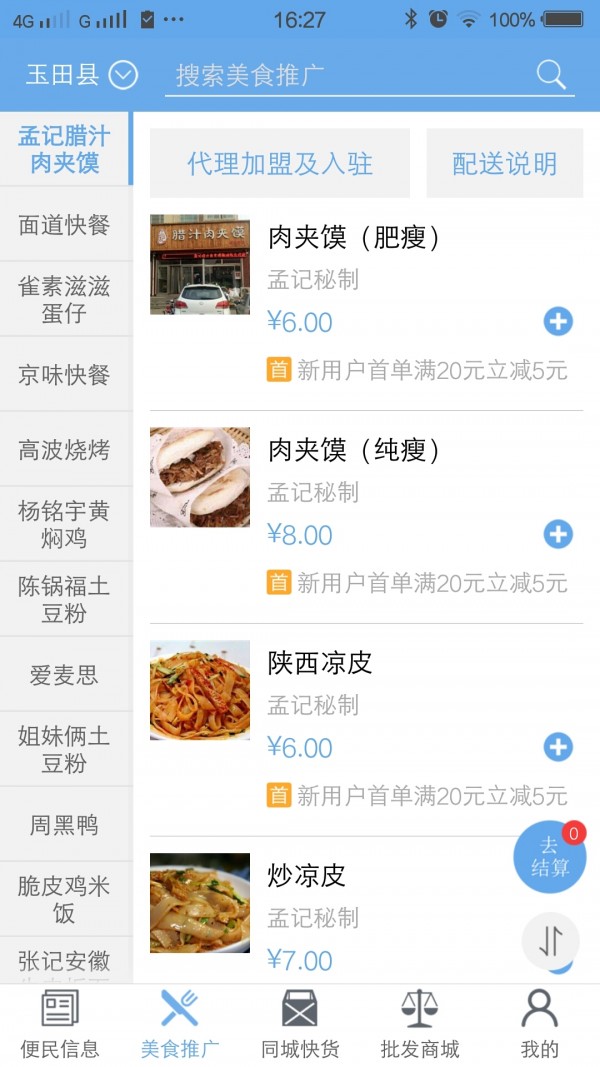This screenshot has height=1067, width=600.
Task: View 配送说明 delivery info
Action: [504, 164]
